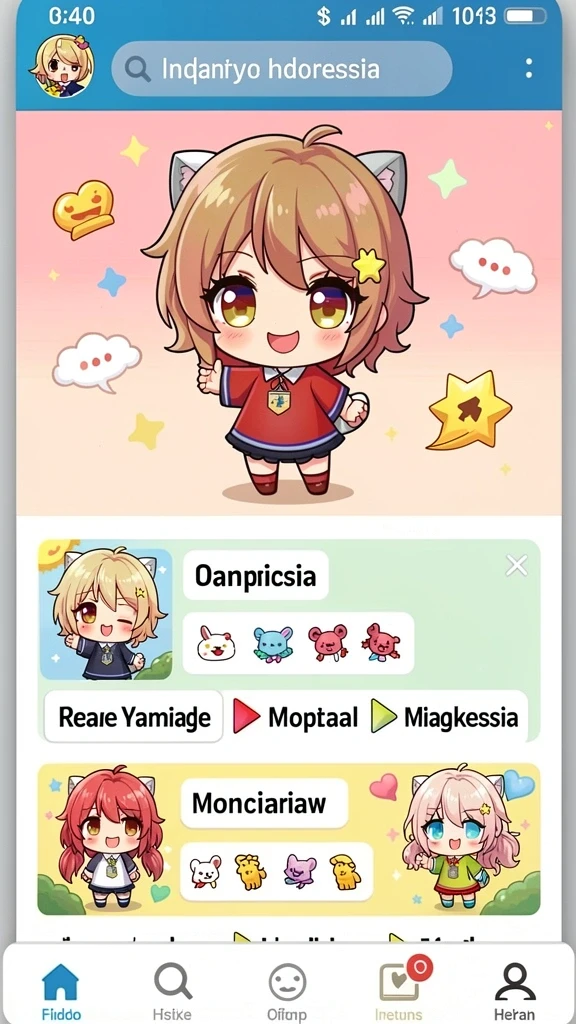
Task: Pick the white bunny sticker under Oanpricsia
Action: click(x=216, y=644)
